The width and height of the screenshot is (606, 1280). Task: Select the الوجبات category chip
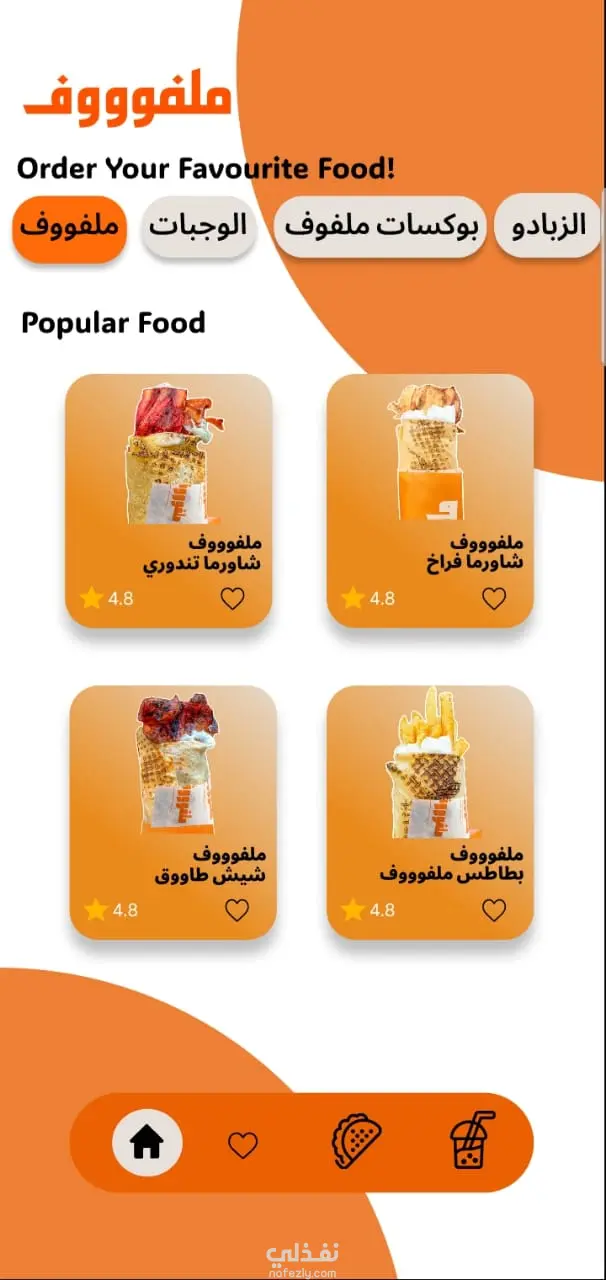198,226
